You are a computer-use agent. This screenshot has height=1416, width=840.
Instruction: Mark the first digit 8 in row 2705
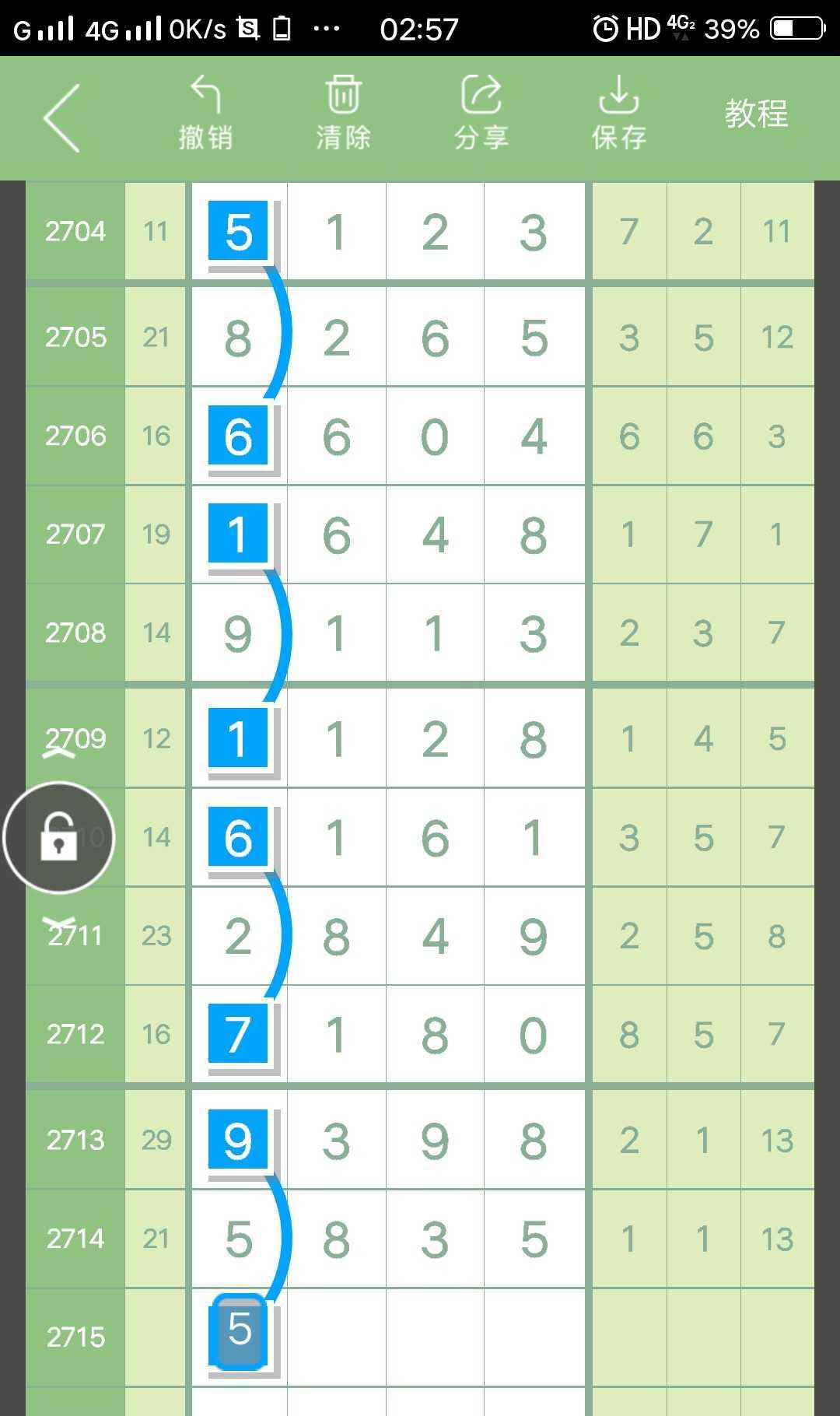pyautogui.click(x=238, y=338)
